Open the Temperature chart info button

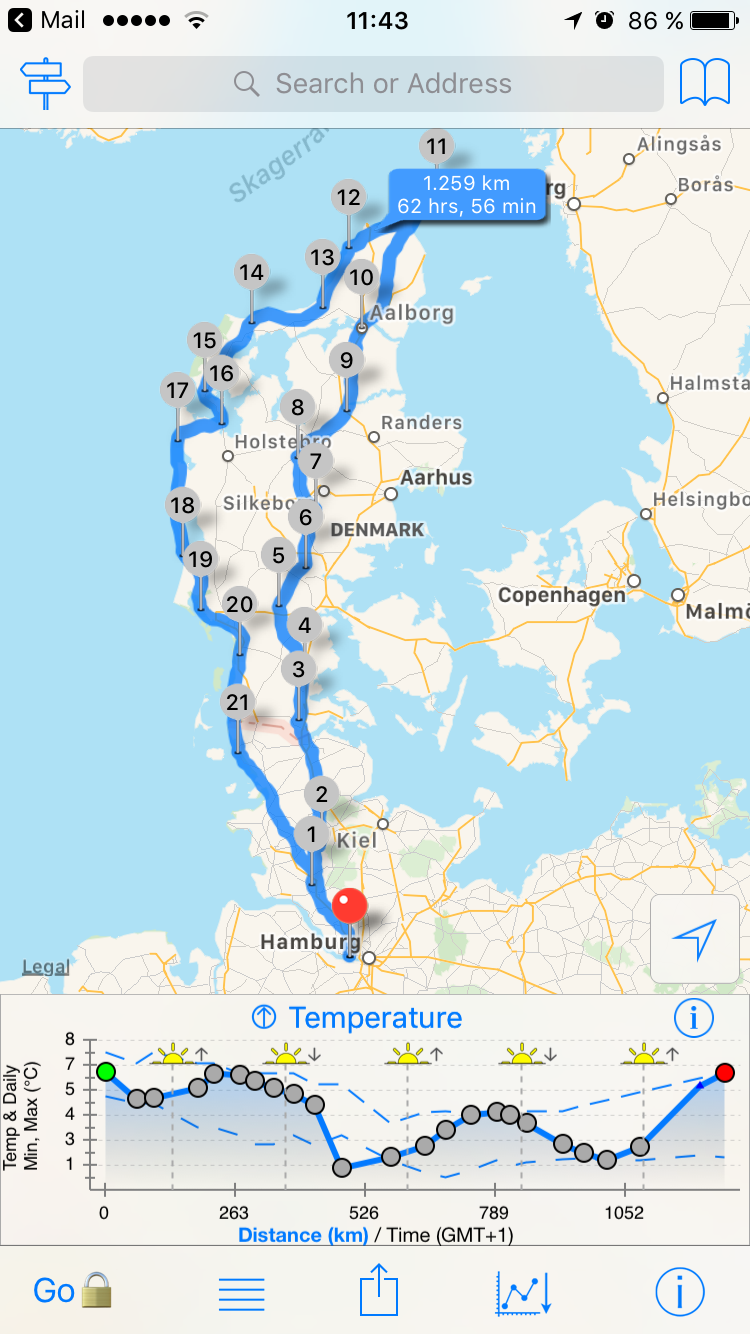693,1018
